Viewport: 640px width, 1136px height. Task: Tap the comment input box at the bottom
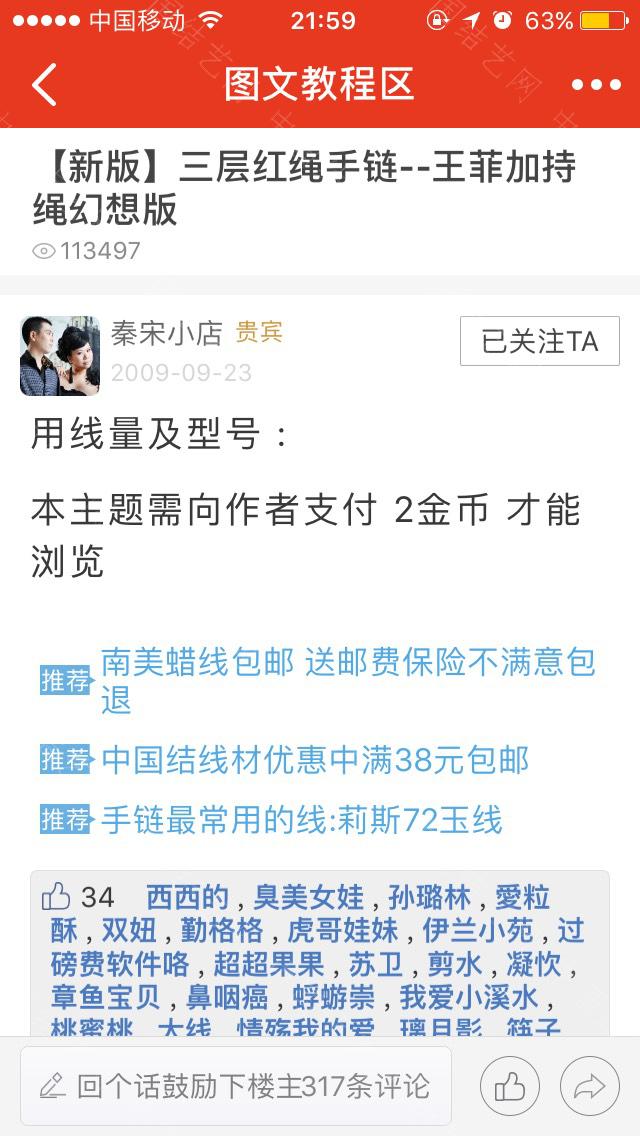point(236,1086)
